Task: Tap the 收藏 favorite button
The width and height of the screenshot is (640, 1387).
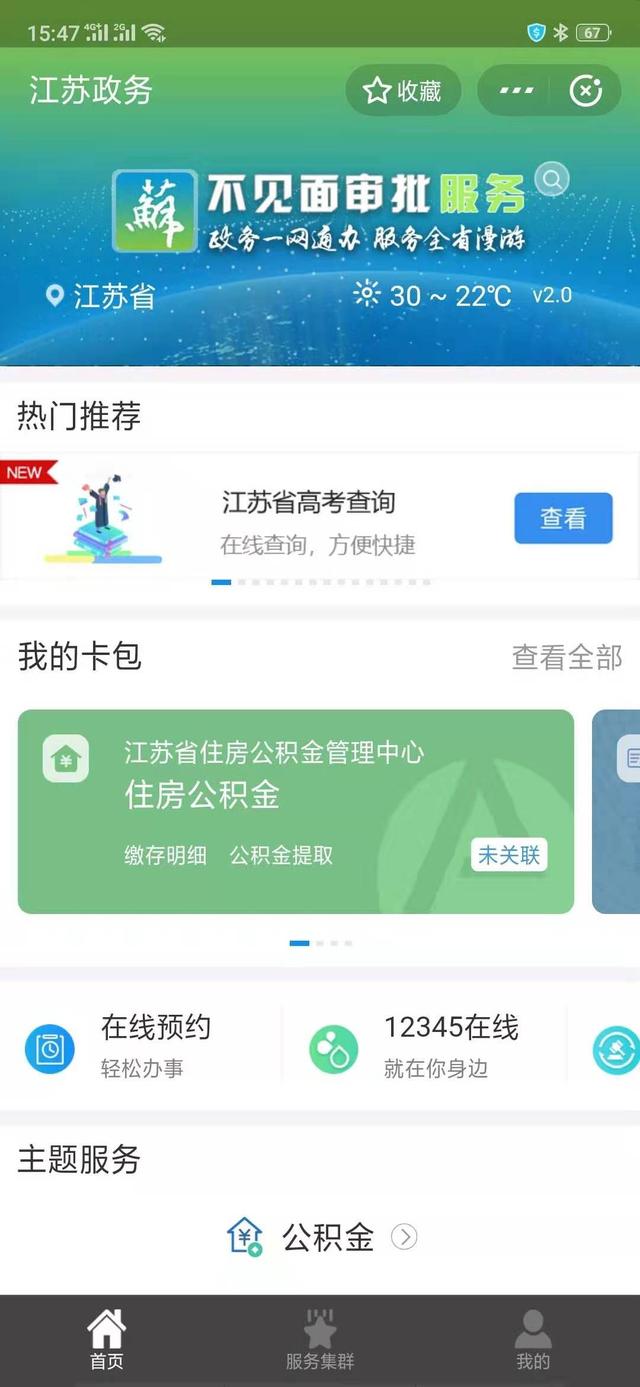Action: 403,91
